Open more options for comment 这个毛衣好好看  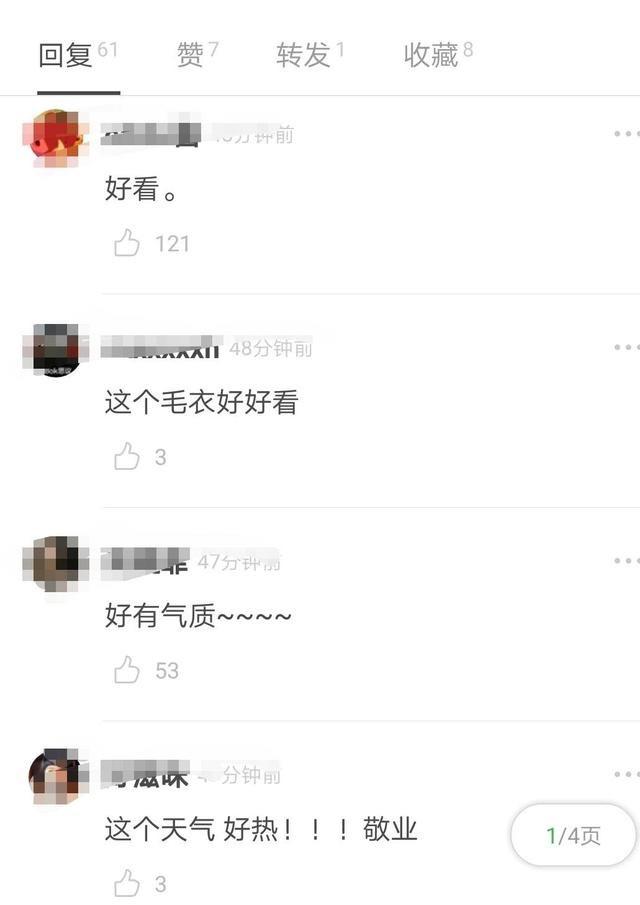click(626, 347)
